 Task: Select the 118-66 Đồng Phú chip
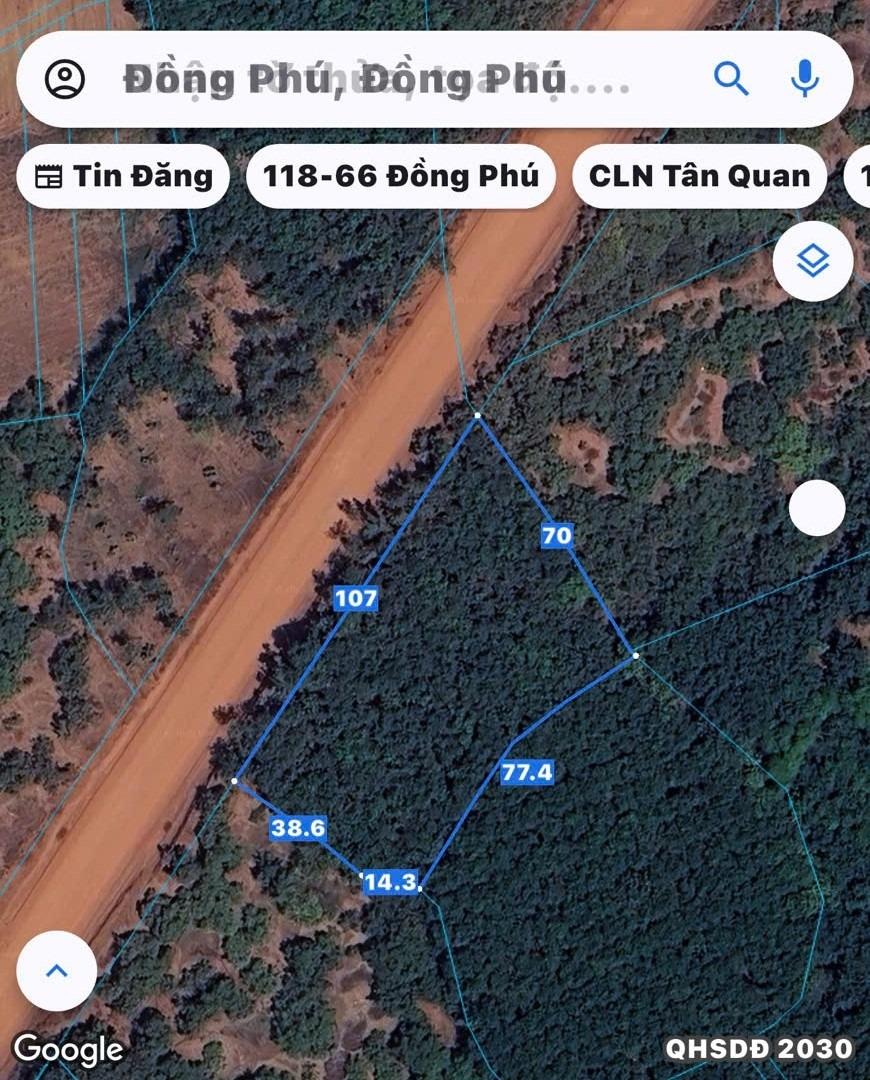tap(400, 176)
